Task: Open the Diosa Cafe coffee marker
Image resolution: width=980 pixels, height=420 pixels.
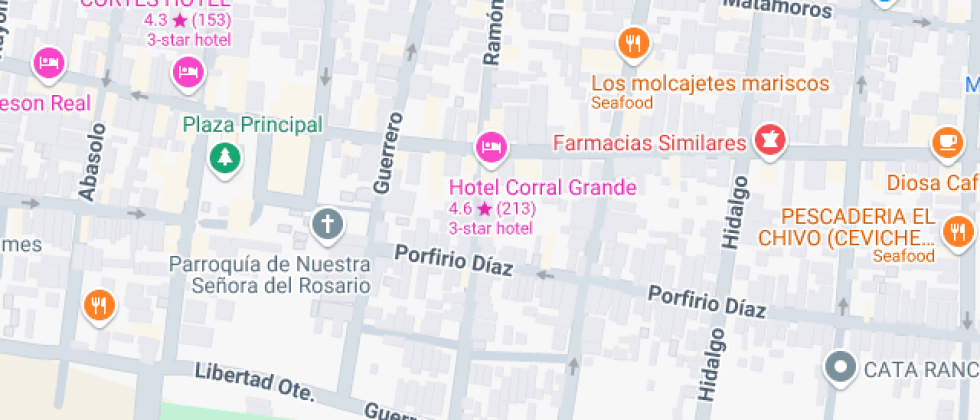Action: click(946, 142)
